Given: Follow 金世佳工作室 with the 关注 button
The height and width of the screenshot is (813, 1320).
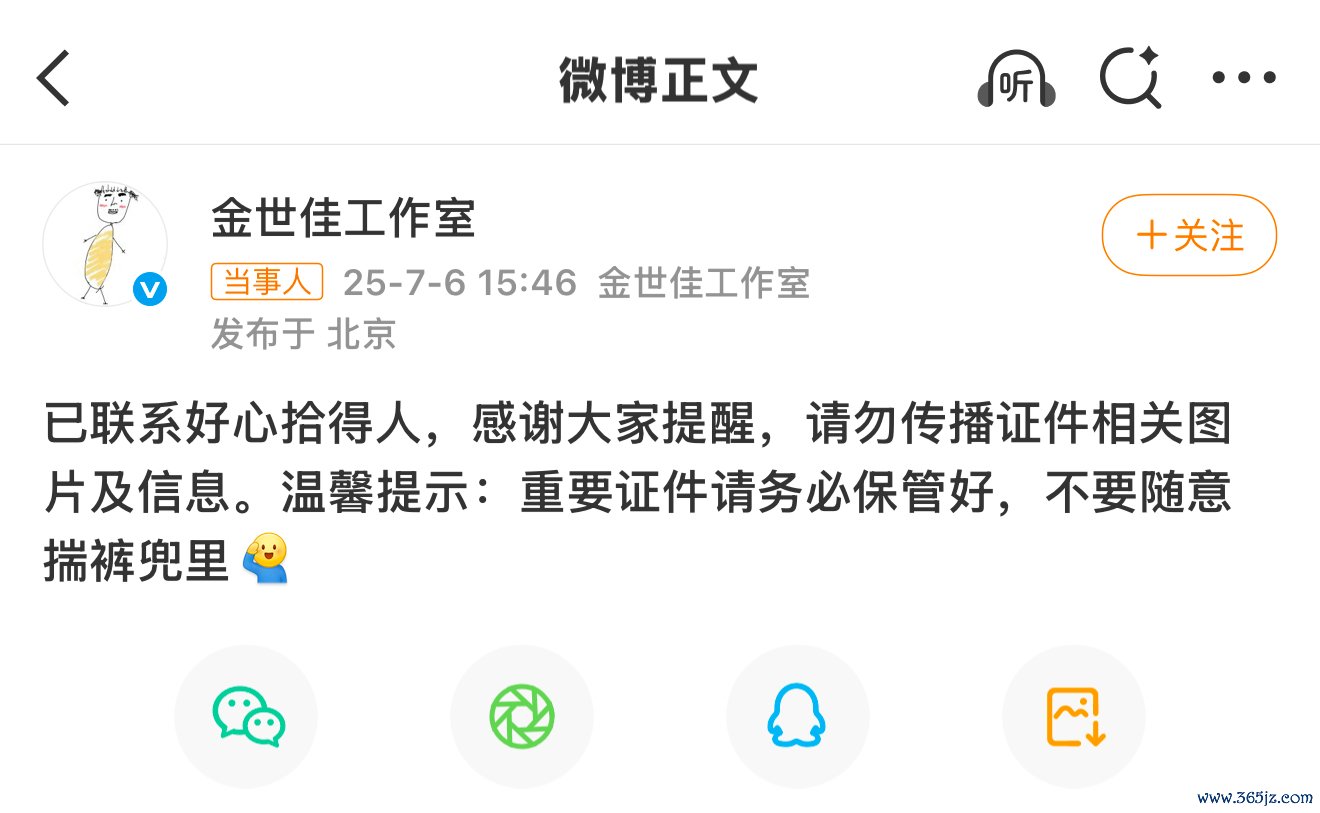Looking at the screenshot, I should click(x=1189, y=235).
